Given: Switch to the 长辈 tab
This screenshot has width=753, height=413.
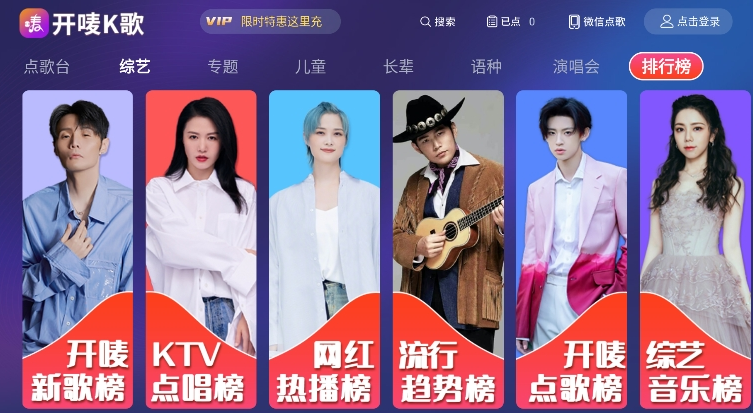Looking at the screenshot, I should pyautogui.click(x=398, y=67).
